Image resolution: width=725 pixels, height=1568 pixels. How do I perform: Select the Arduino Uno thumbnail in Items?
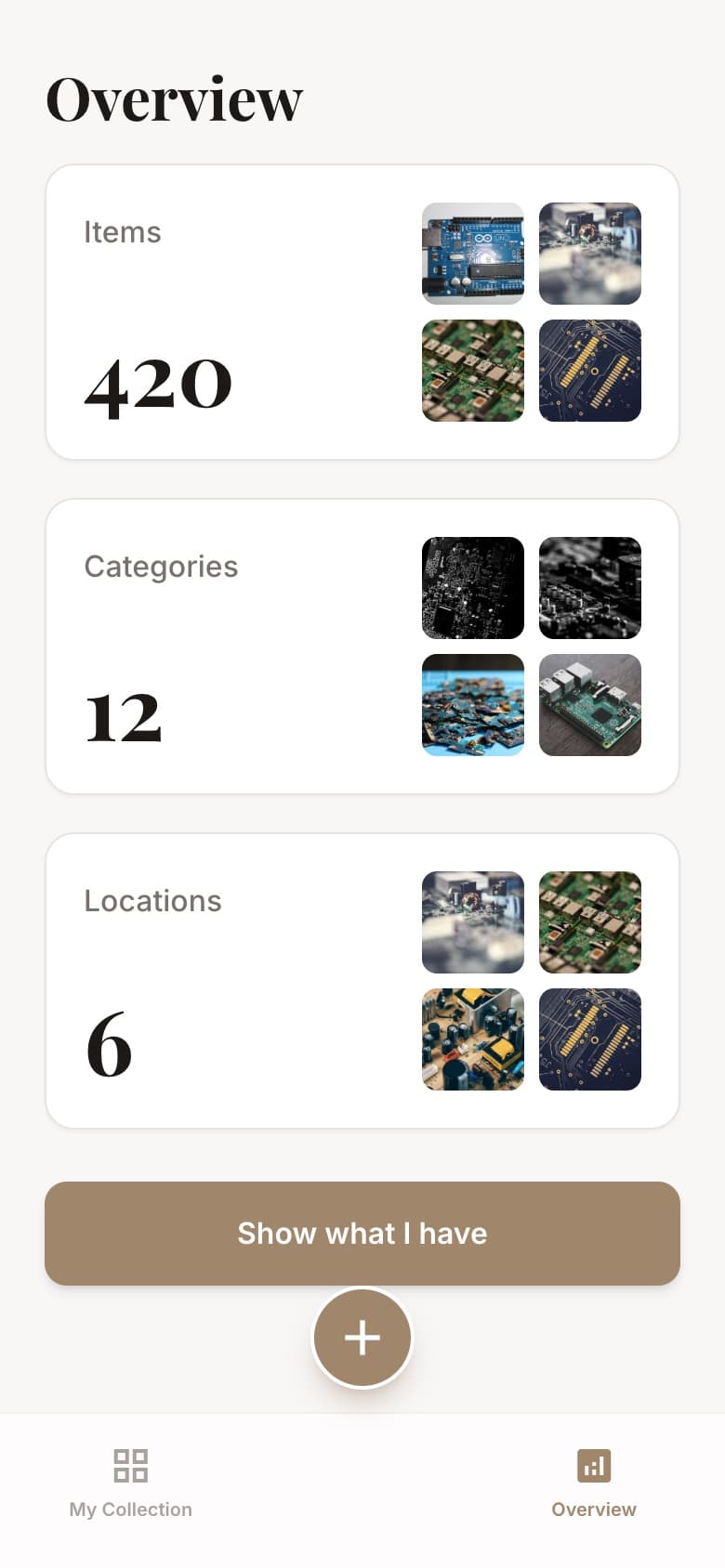(x=472, y=253)
